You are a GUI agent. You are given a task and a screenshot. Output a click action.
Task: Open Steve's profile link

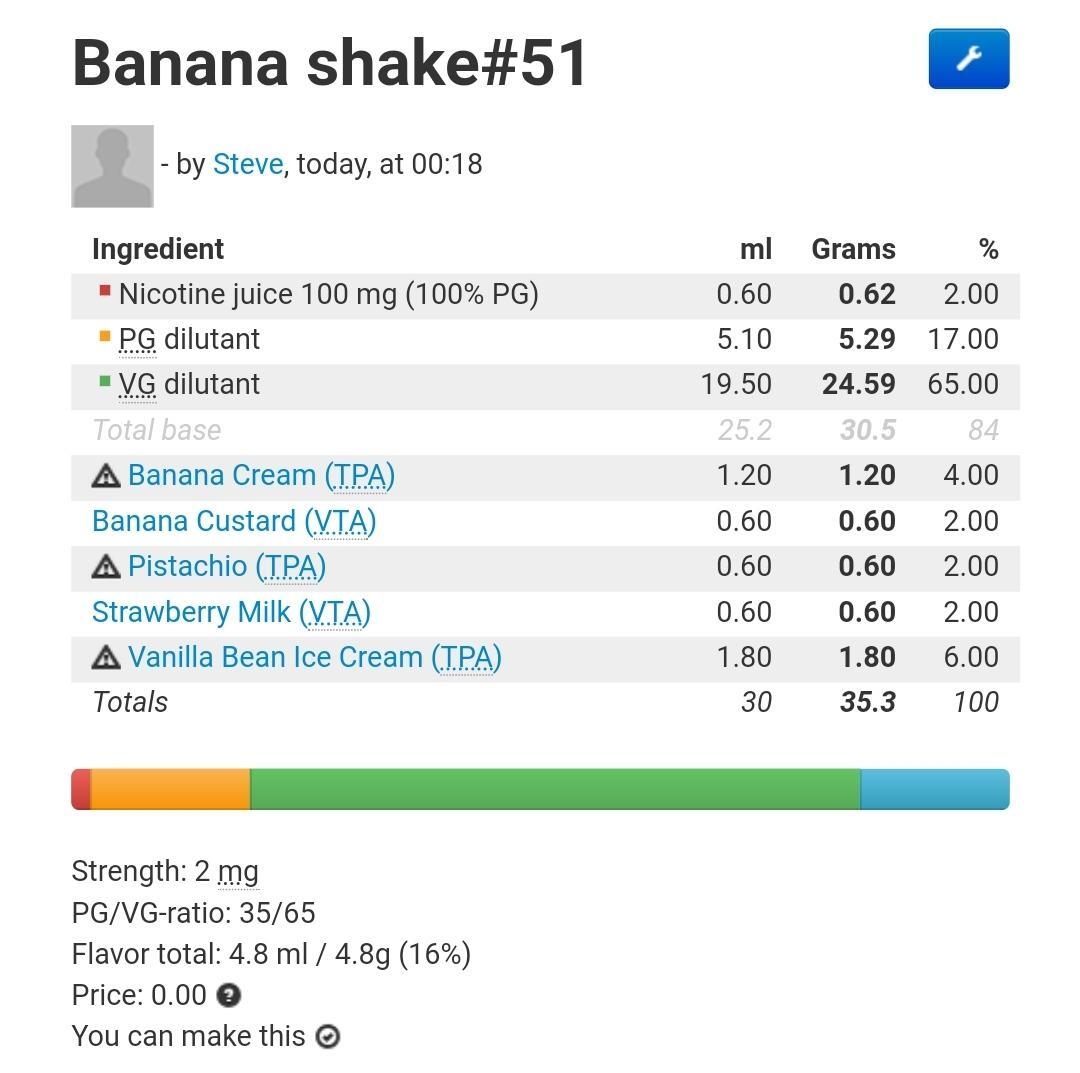point(248,164)
